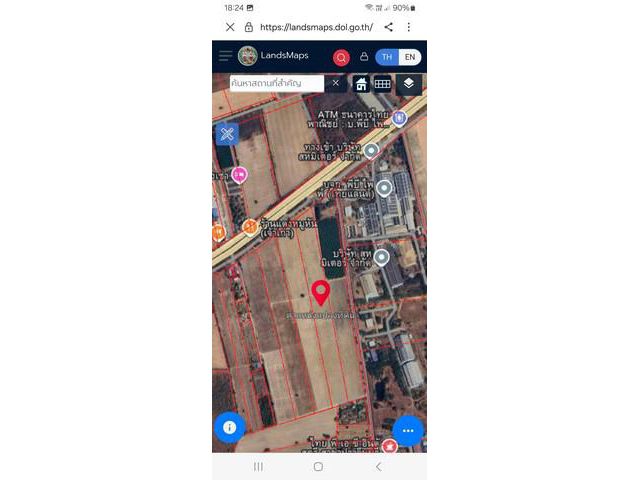Close the browser tab with the X
Viewport: 640px width, 480px height.
(x=230, y=28)
